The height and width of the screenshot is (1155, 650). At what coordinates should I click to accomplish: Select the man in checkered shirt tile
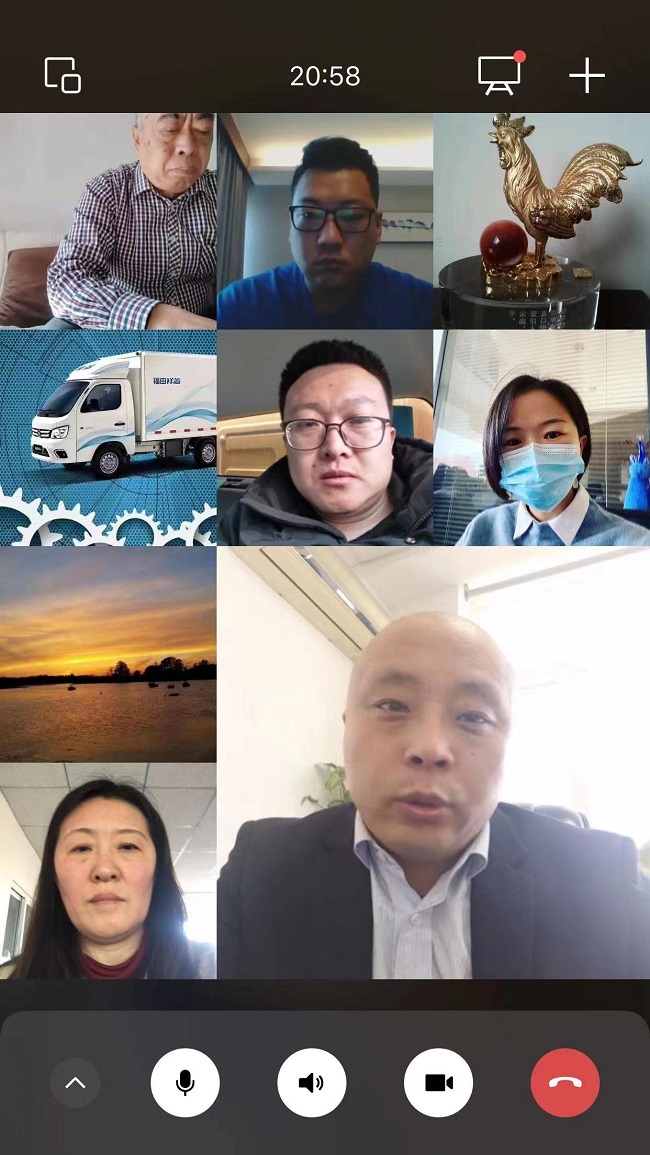(108, 221)
